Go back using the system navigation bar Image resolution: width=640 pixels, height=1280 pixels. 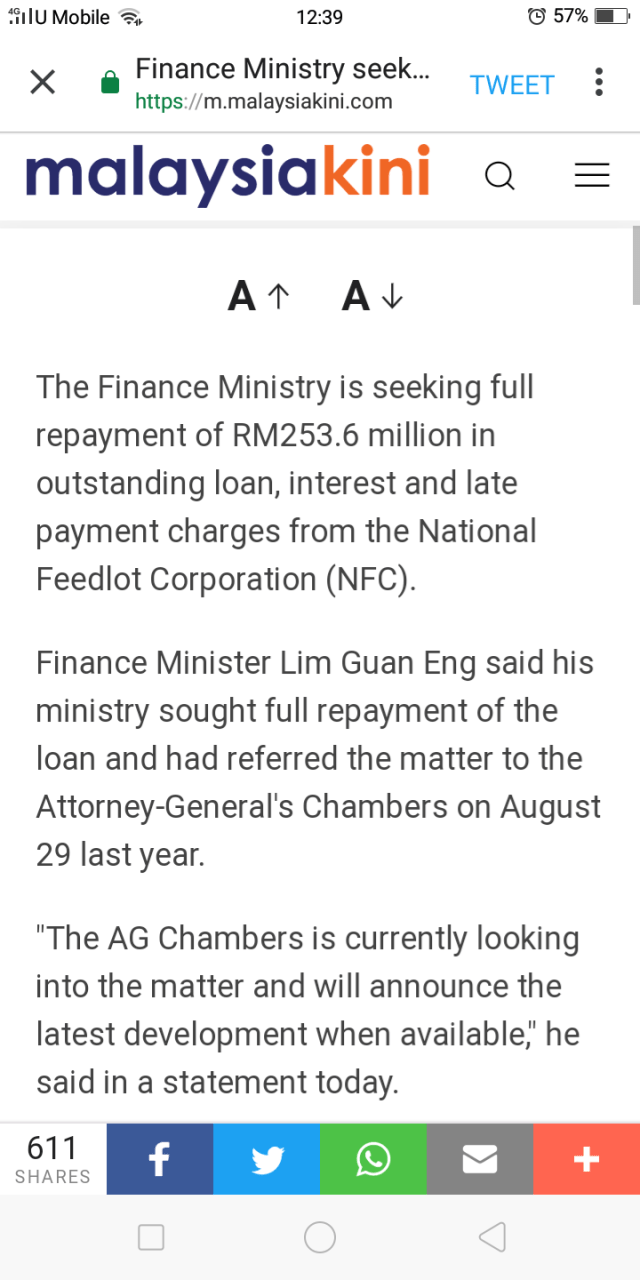491,1238
